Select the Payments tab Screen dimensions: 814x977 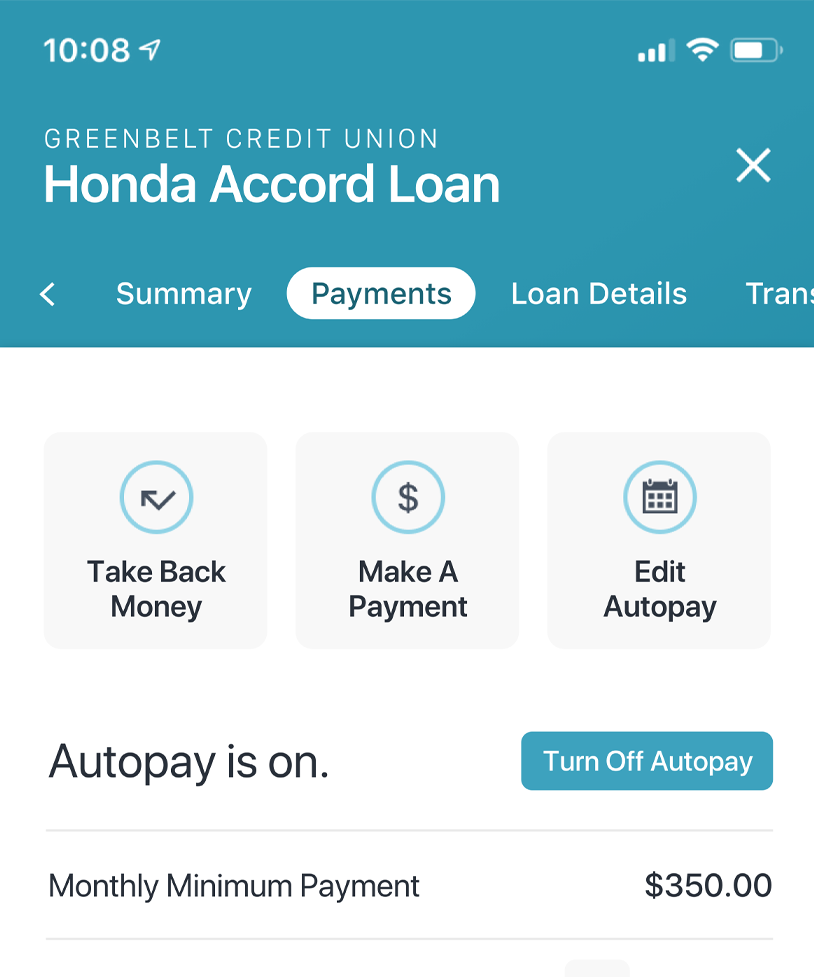pos(381,294)
